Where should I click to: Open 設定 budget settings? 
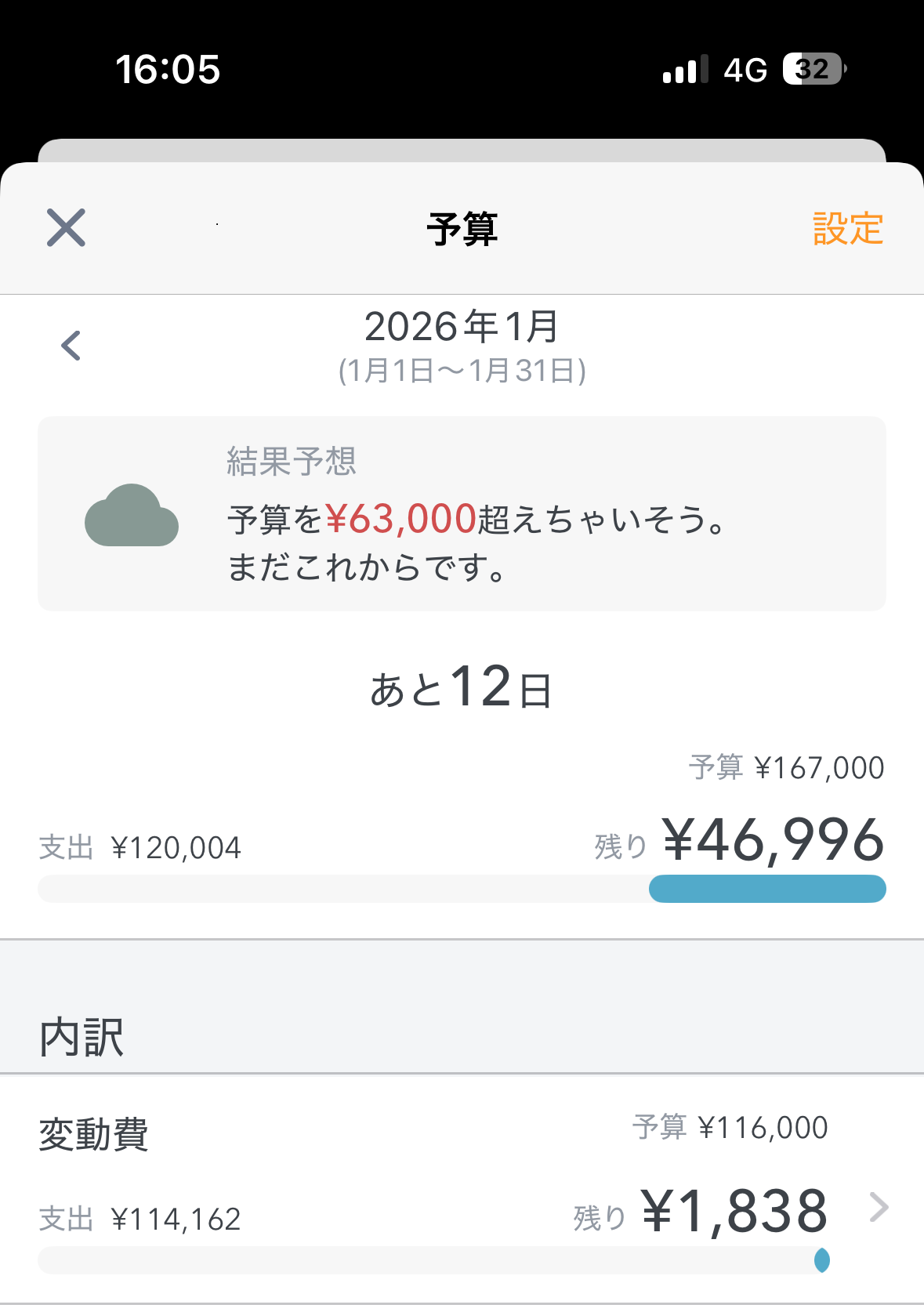click(x=847, y=229)
